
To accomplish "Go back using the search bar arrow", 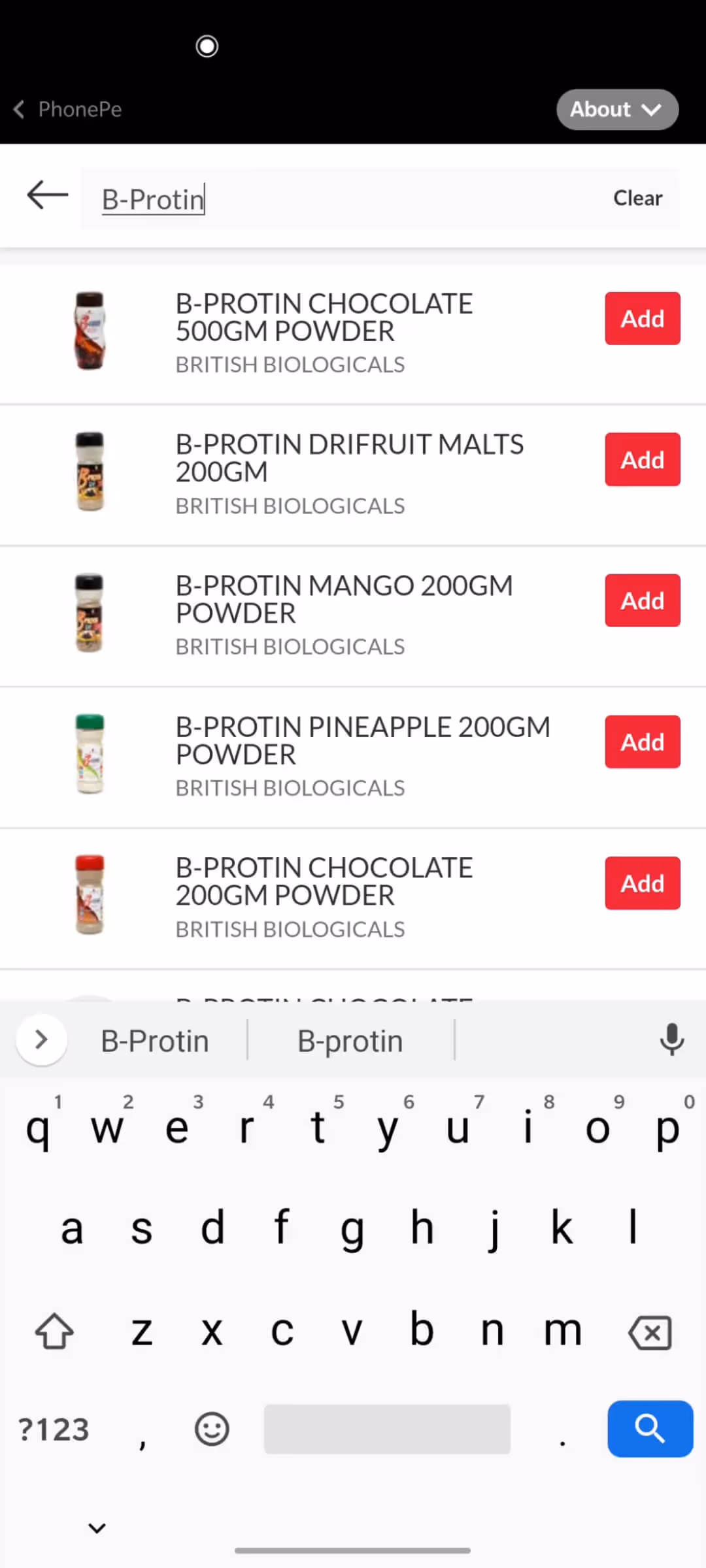I will click(x=47, y=195).
